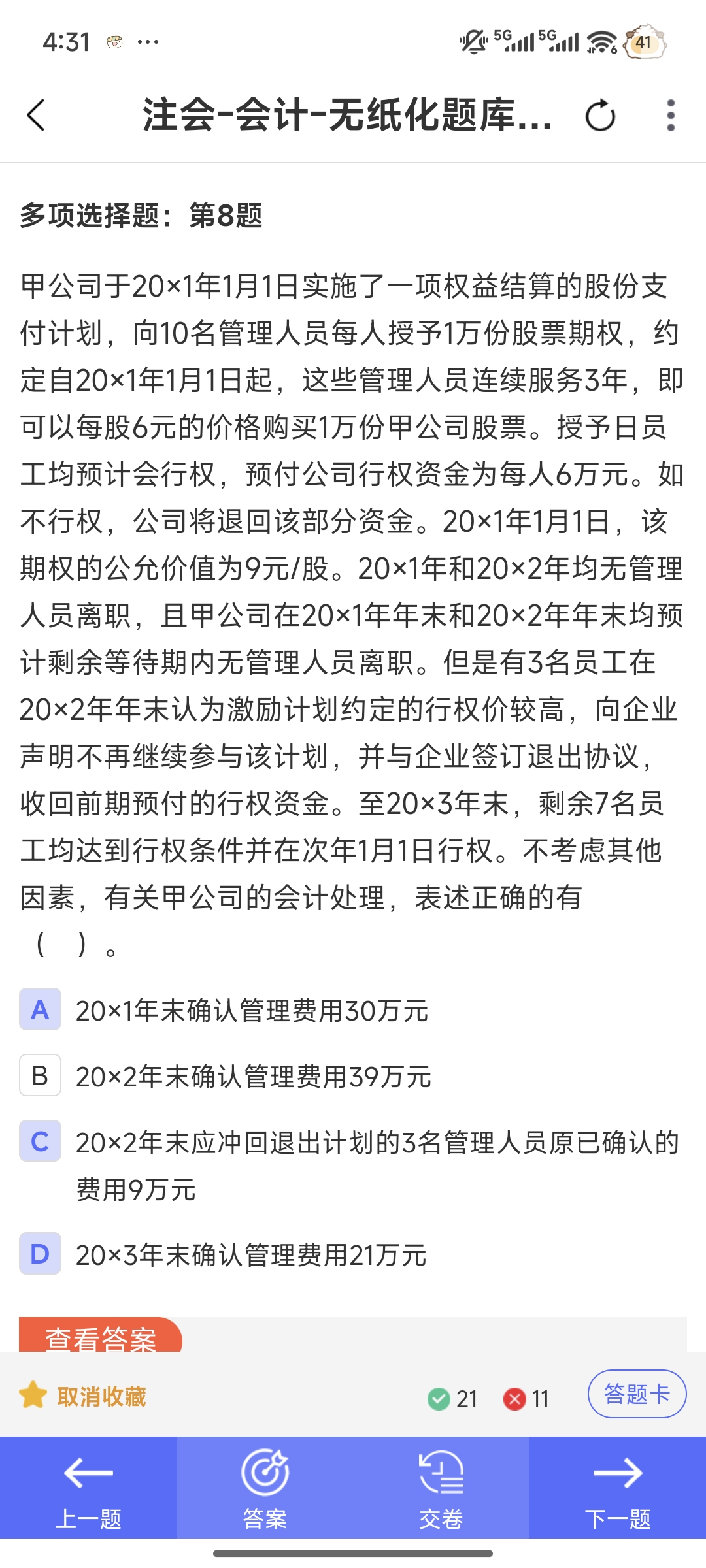Open the three-dot overflow menu
Screen dimensions: 706x1568
pos(670,116)
